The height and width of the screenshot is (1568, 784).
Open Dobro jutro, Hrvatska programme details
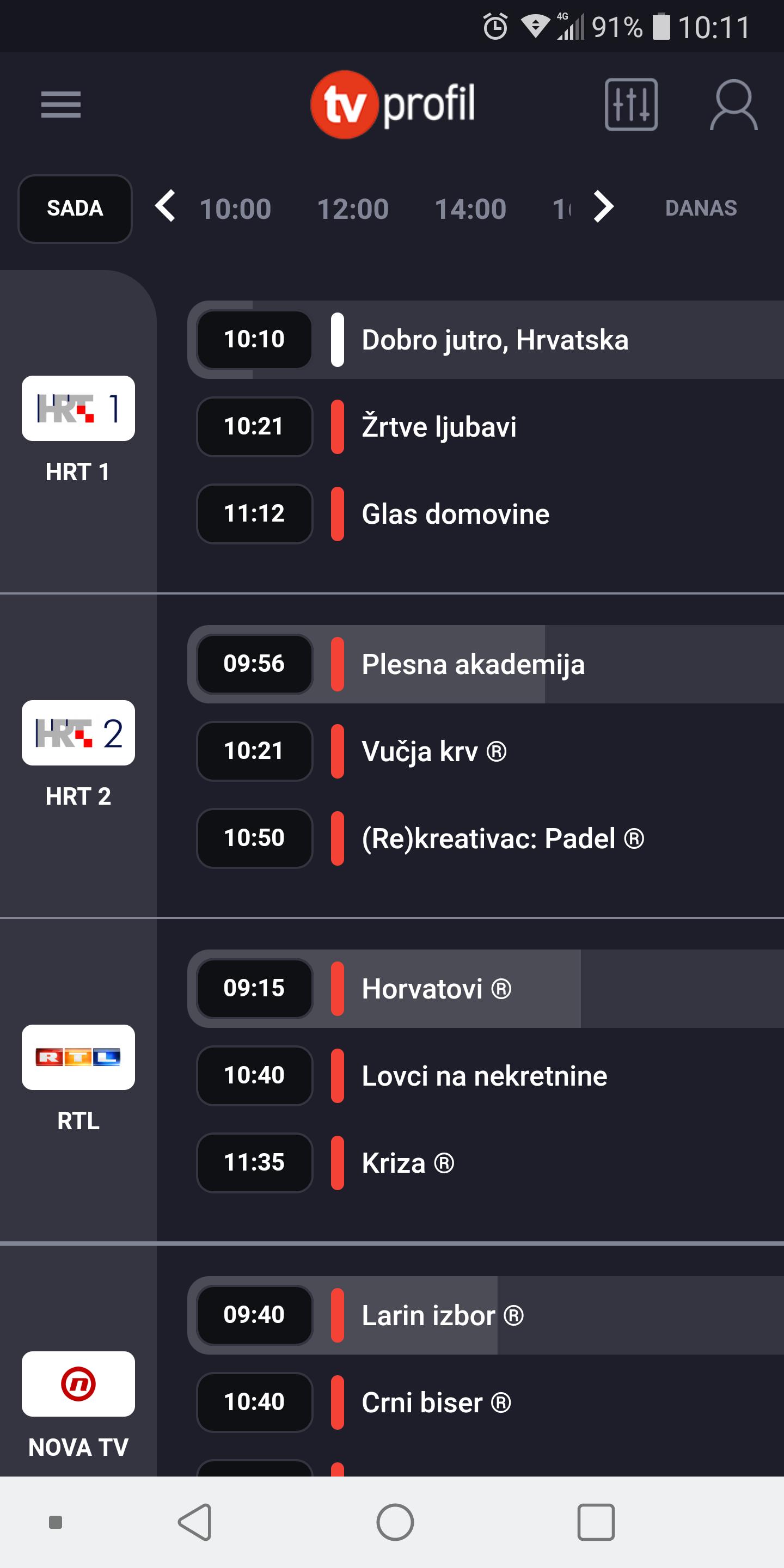click(x=494, y=340)
